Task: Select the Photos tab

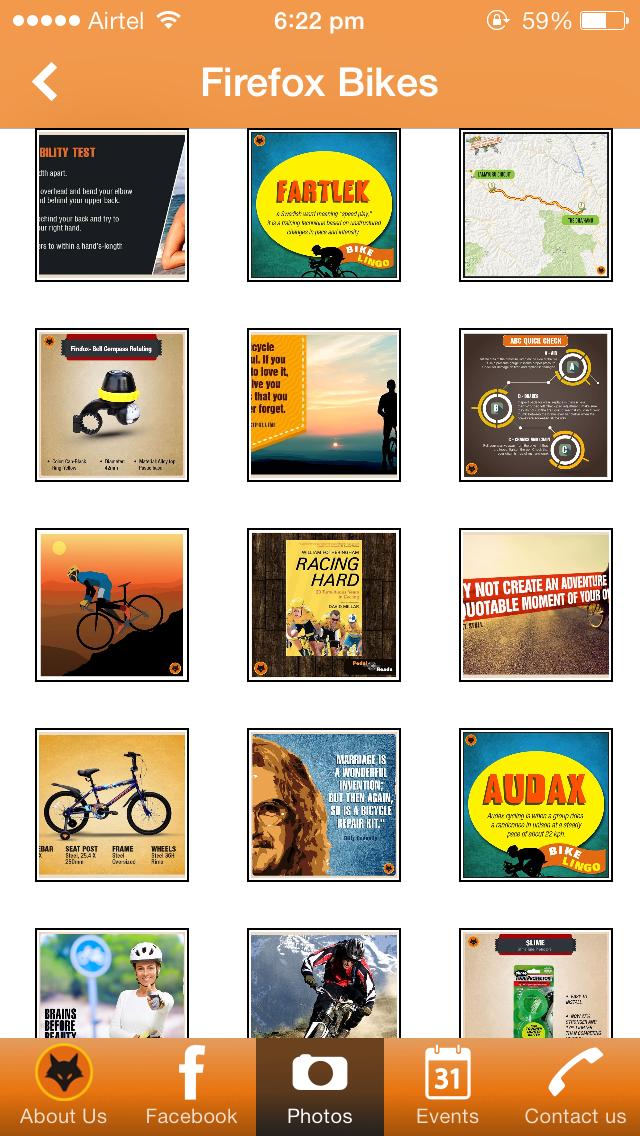Action: tap(320, 1087)
